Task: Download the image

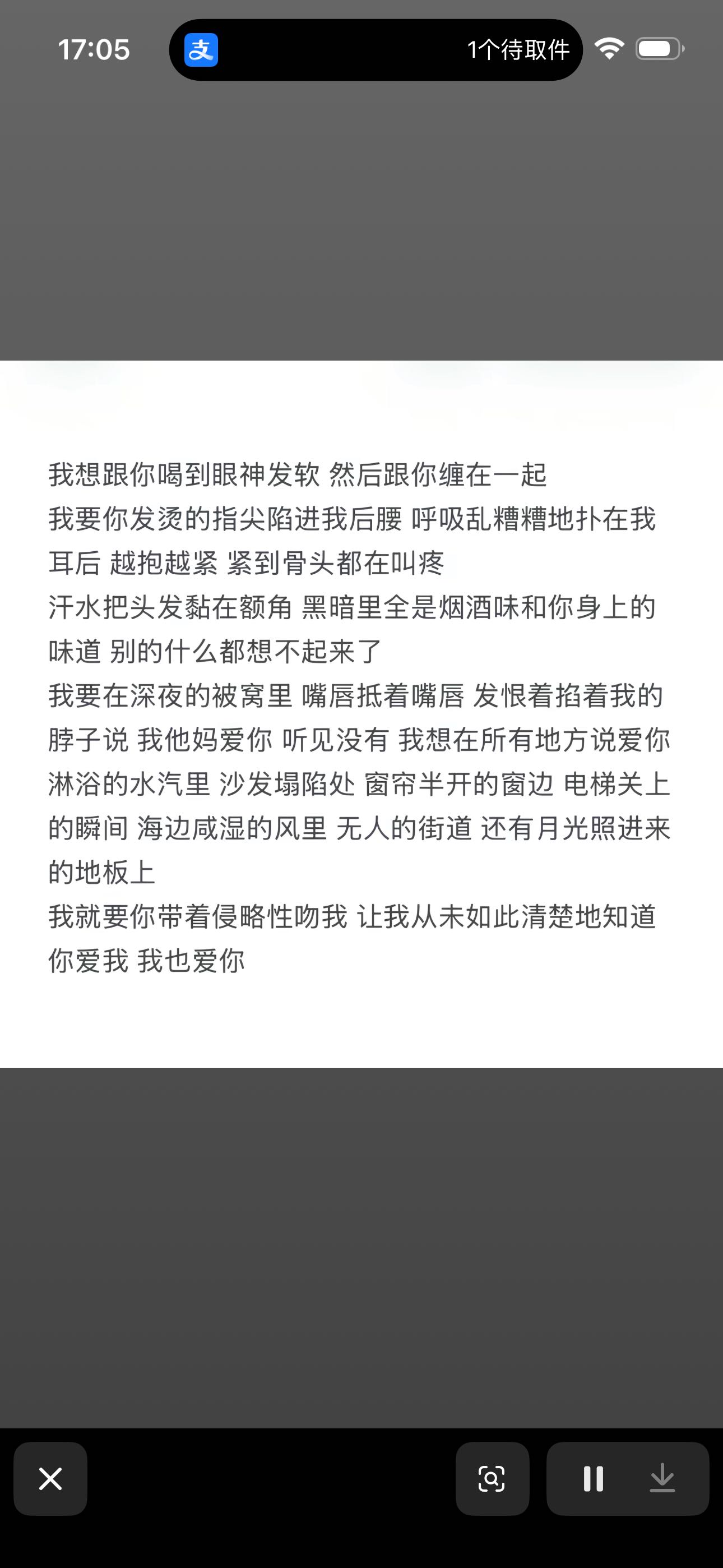Action: [662, 1478]
